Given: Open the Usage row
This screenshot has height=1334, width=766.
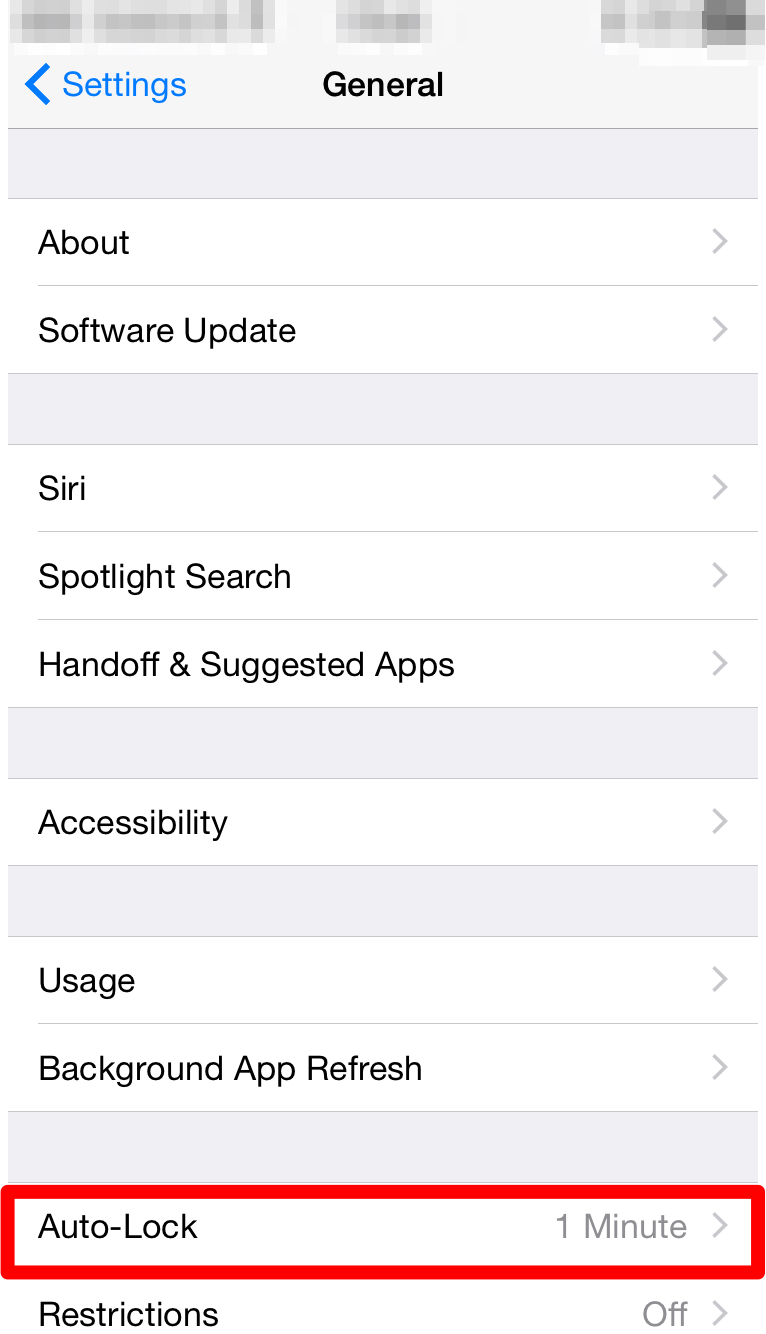Looking at the screenshot, I should 382,980.
